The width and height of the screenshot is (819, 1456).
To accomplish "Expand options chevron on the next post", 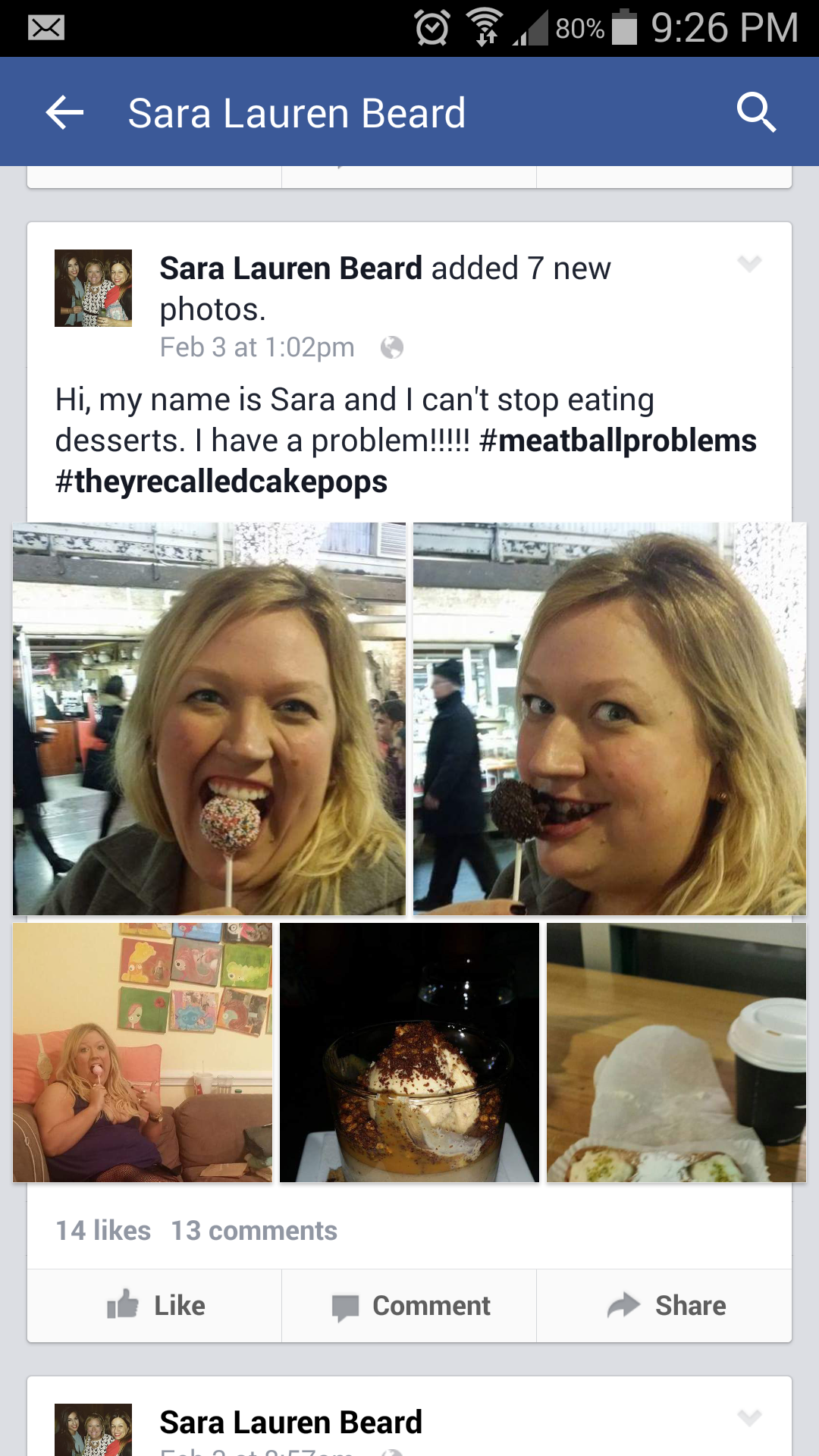I will (749, 1418).
